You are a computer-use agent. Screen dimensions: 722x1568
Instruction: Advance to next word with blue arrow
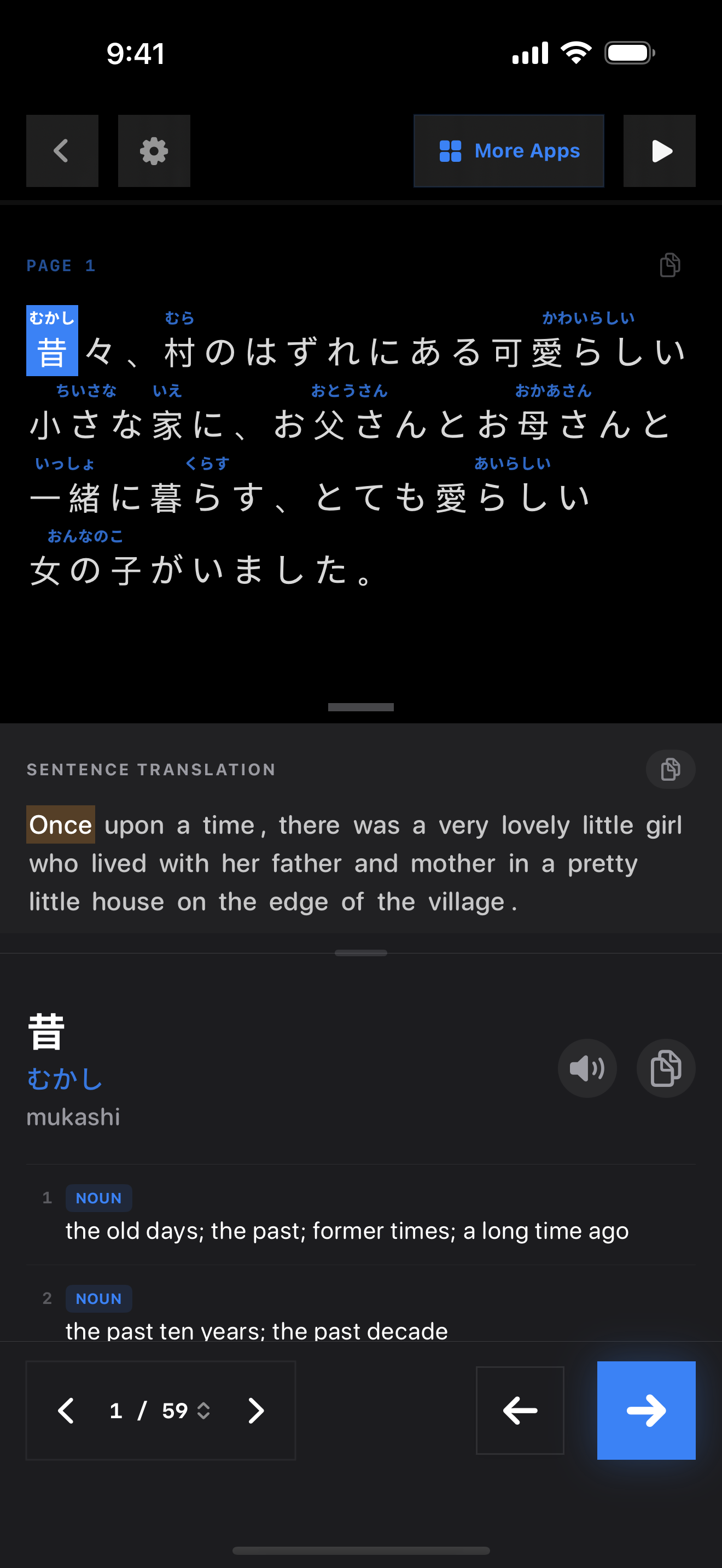(x=646, y=1411)
